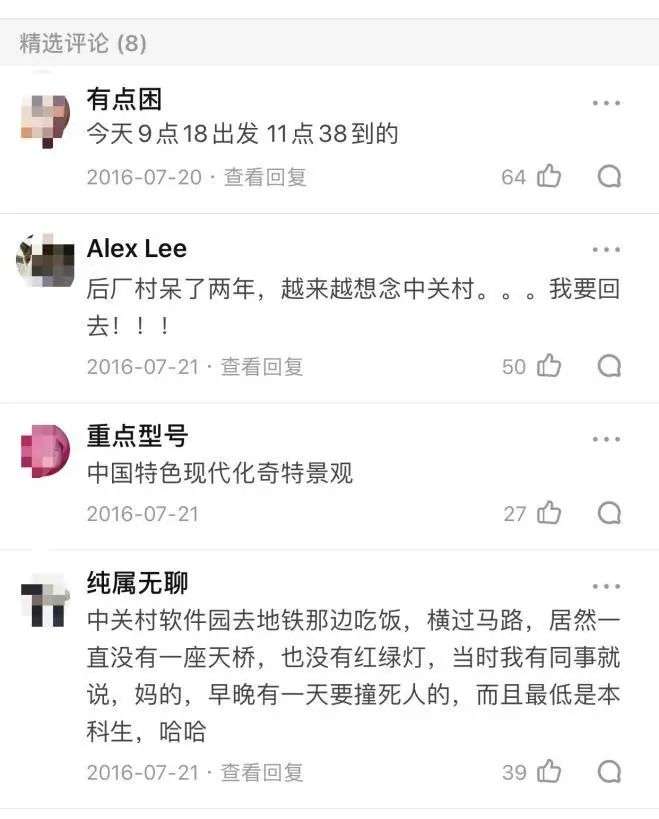The image size is (659, 819).
Task: Reply to Alex Lee's comment
Action: pos(609,366)
